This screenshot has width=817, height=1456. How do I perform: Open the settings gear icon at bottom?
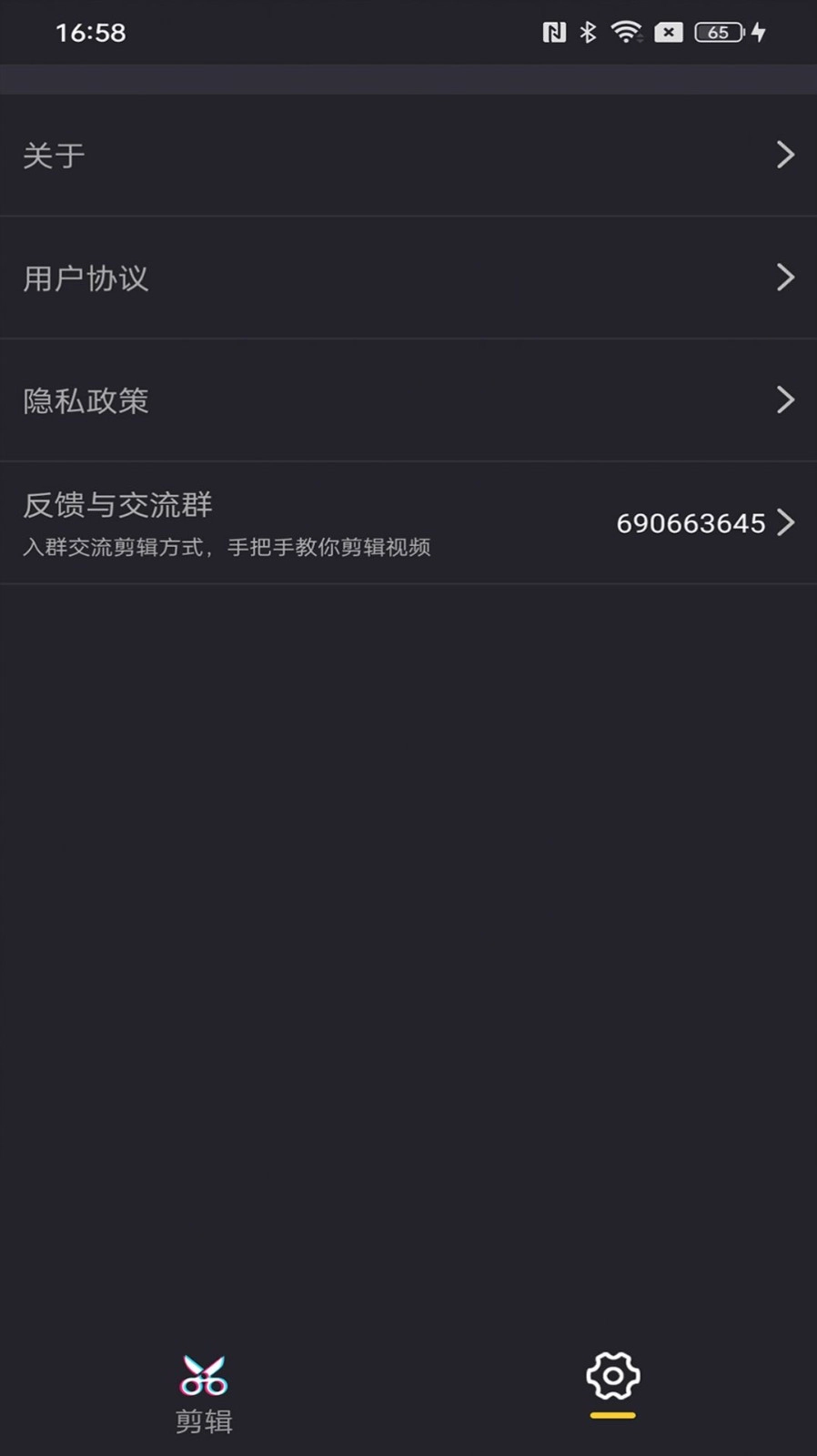(x=611, y=1377)
